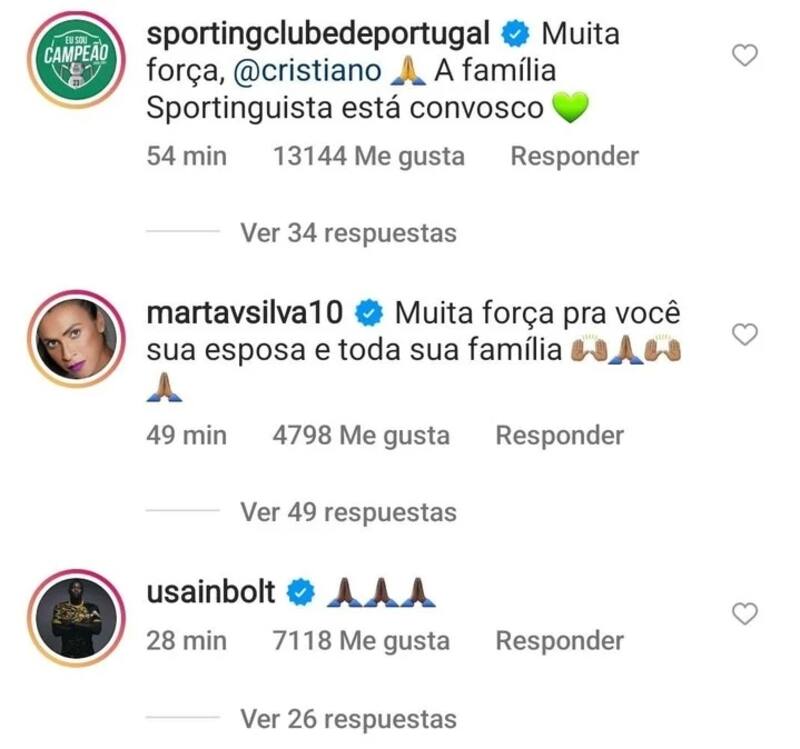
Task: Expand Ver 34 respuestas
Action: click(x=348, y=233)
